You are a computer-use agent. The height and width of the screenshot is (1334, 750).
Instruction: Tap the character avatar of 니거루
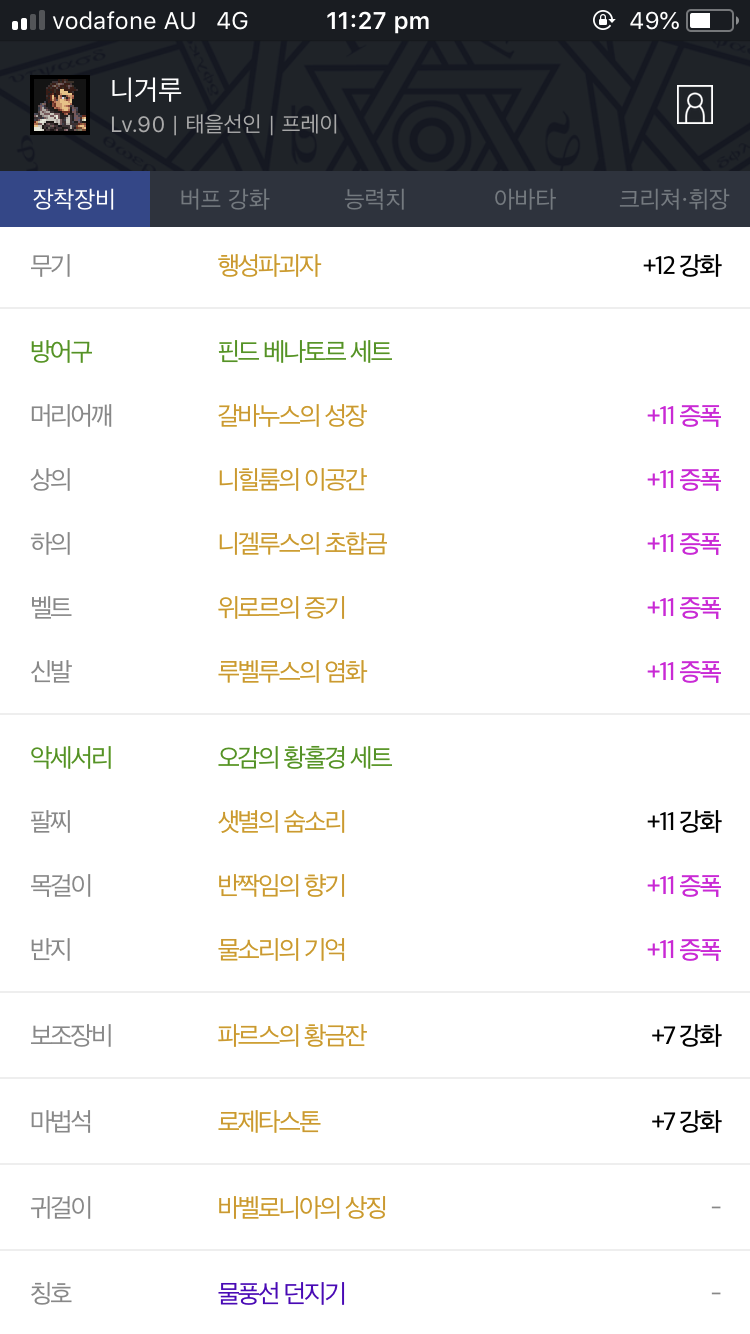[60, 105]
